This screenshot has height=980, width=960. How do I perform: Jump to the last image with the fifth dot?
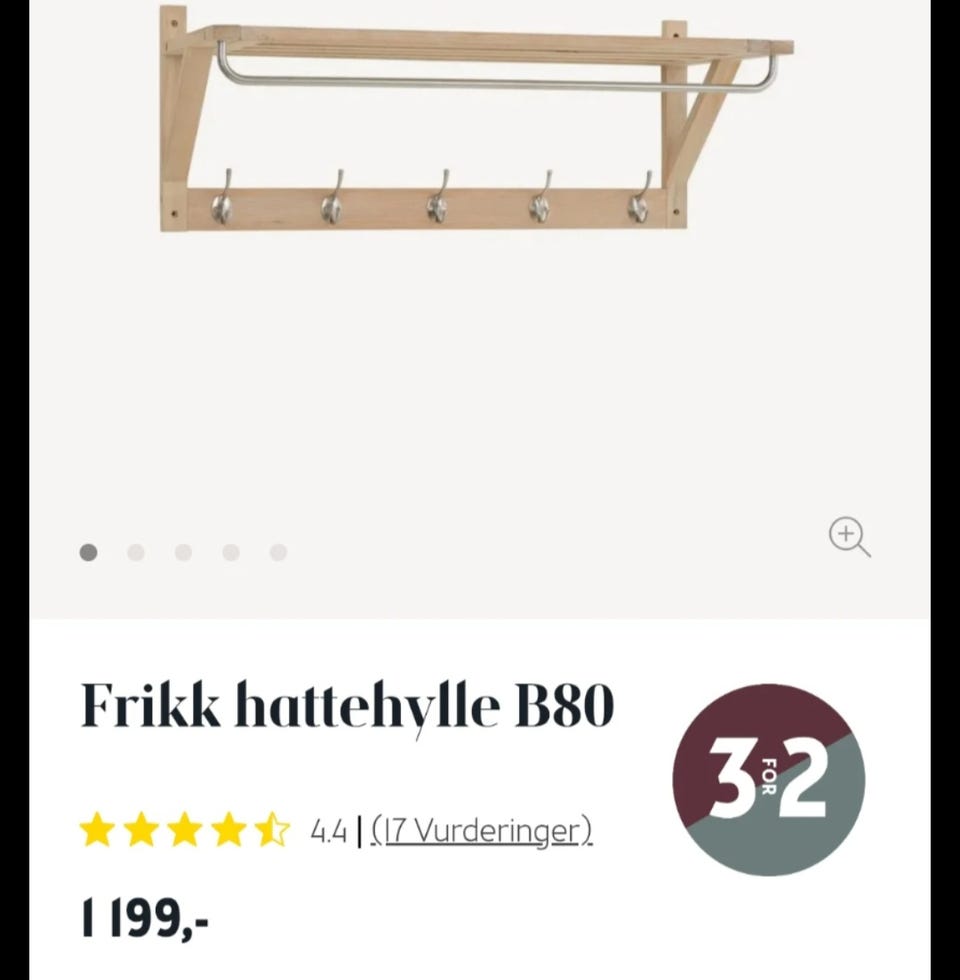pos(278,552)
